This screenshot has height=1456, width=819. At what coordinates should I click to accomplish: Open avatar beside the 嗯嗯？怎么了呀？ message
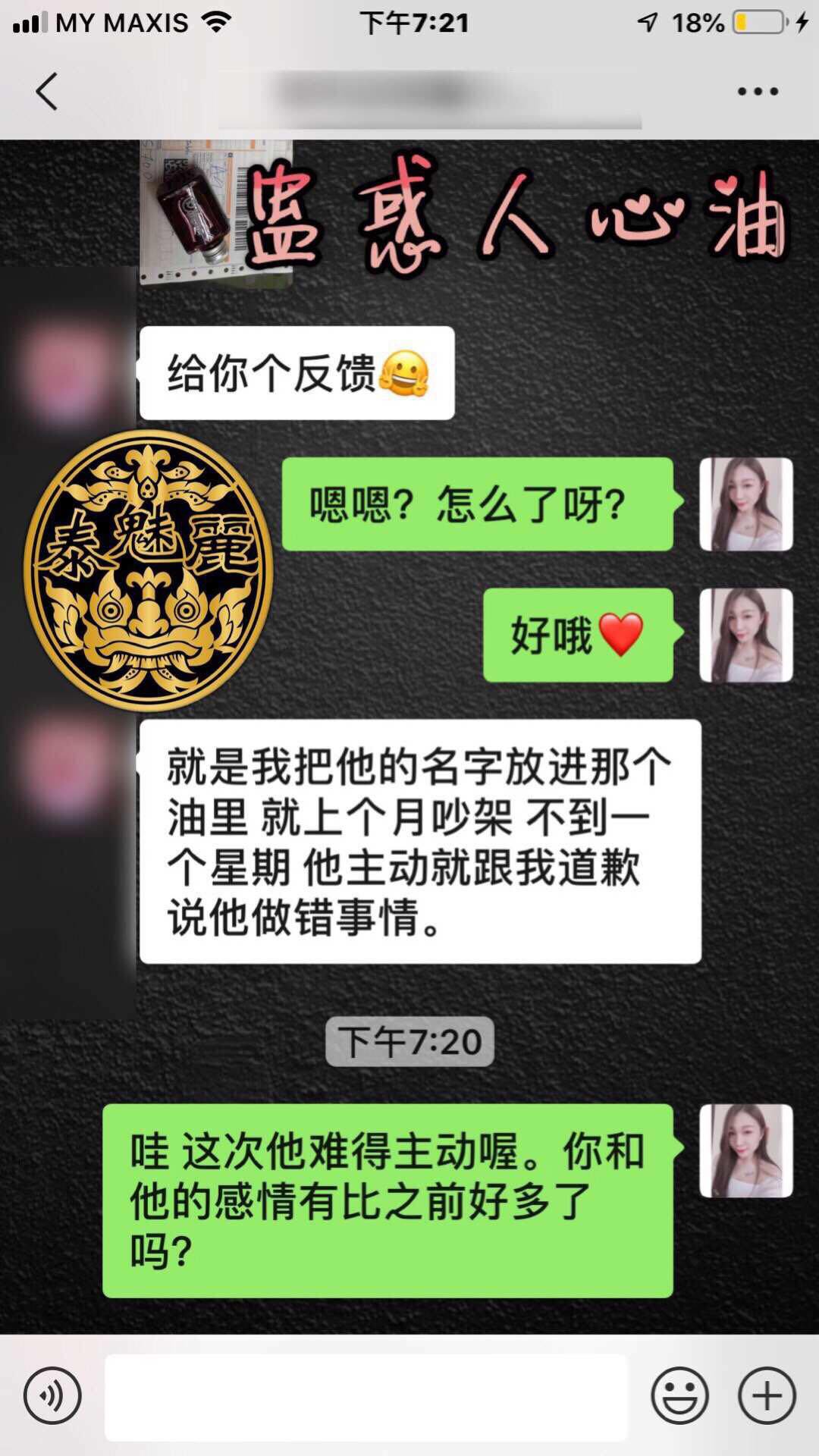coord(746,504)
